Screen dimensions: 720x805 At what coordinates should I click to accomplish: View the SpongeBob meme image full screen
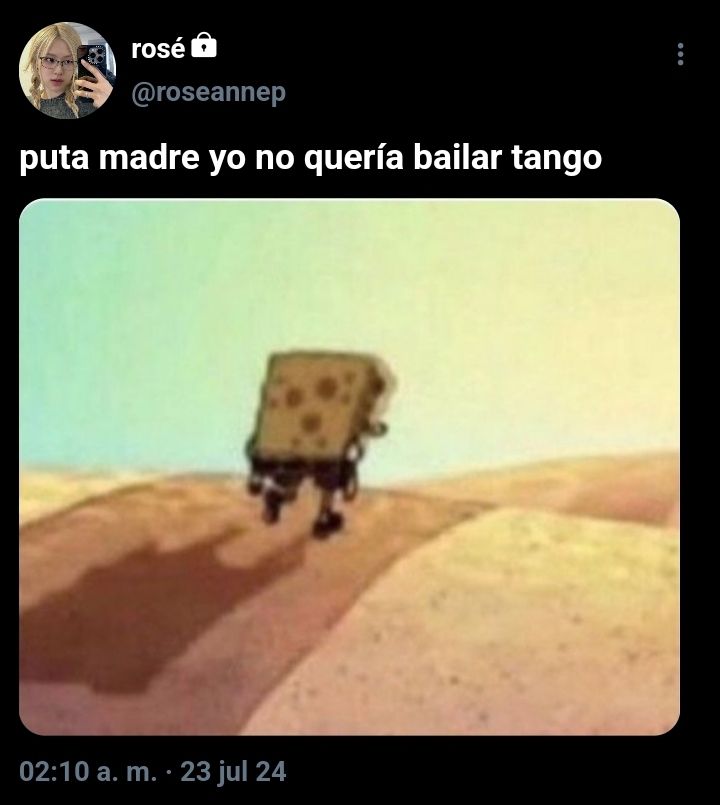[349, 467]
